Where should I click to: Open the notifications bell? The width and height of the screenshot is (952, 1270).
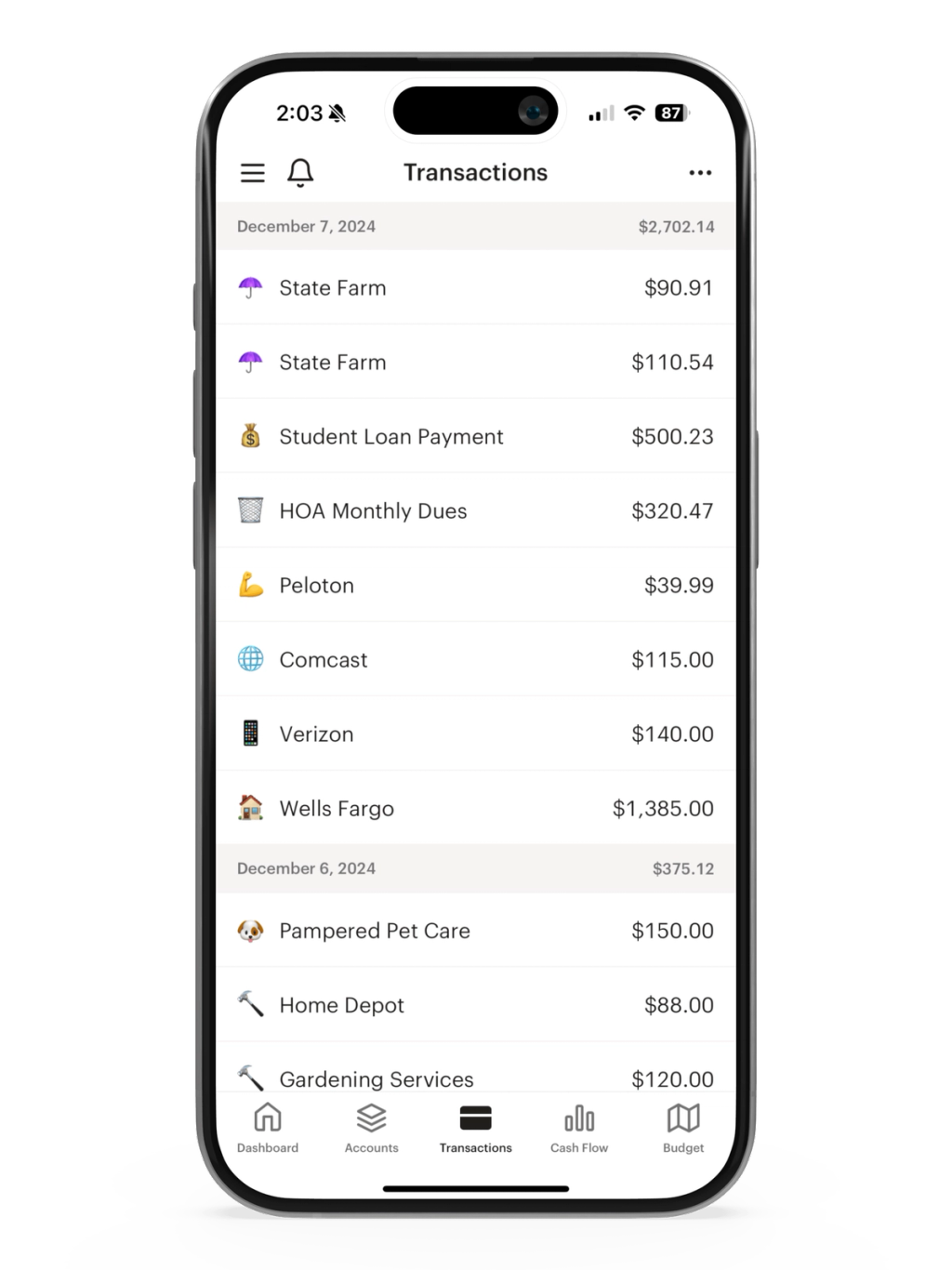pos(300,173)
